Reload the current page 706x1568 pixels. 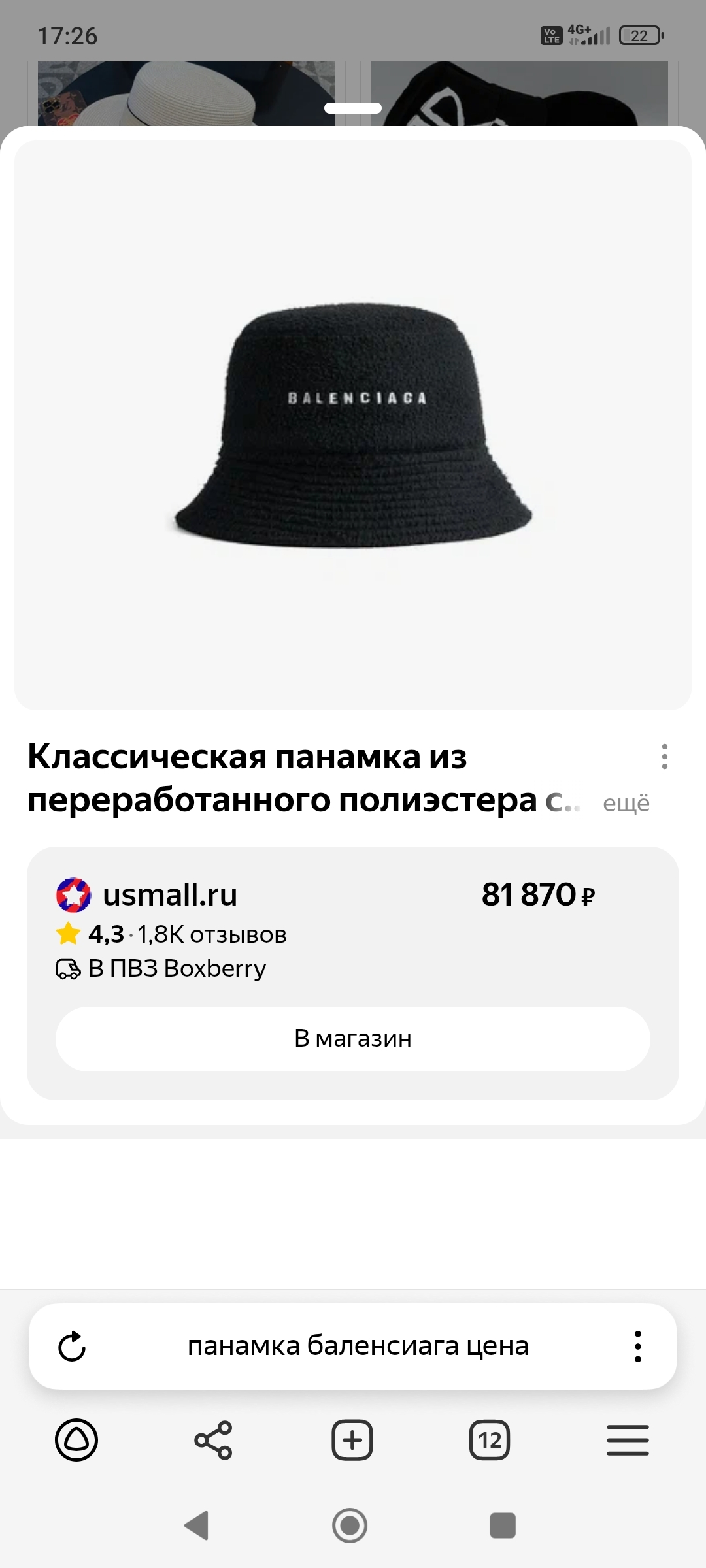pos(72,1347)
